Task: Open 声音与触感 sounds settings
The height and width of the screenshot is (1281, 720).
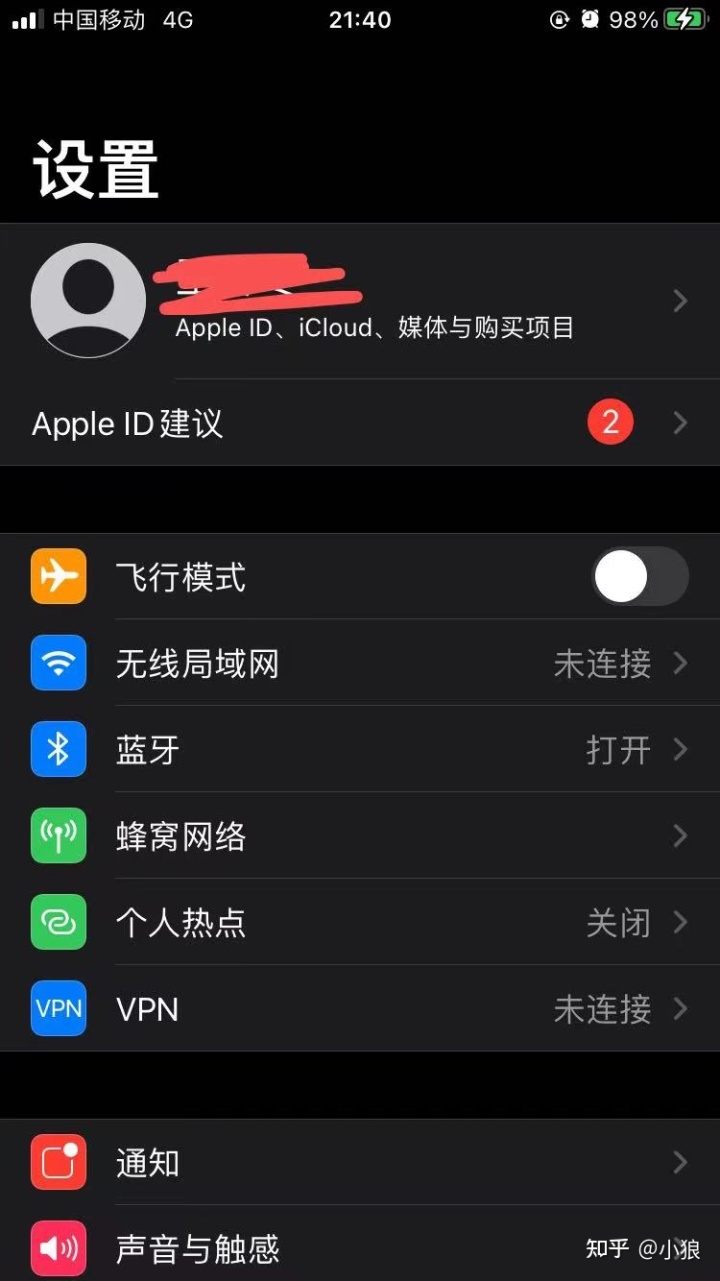Action: (300, 1247)
